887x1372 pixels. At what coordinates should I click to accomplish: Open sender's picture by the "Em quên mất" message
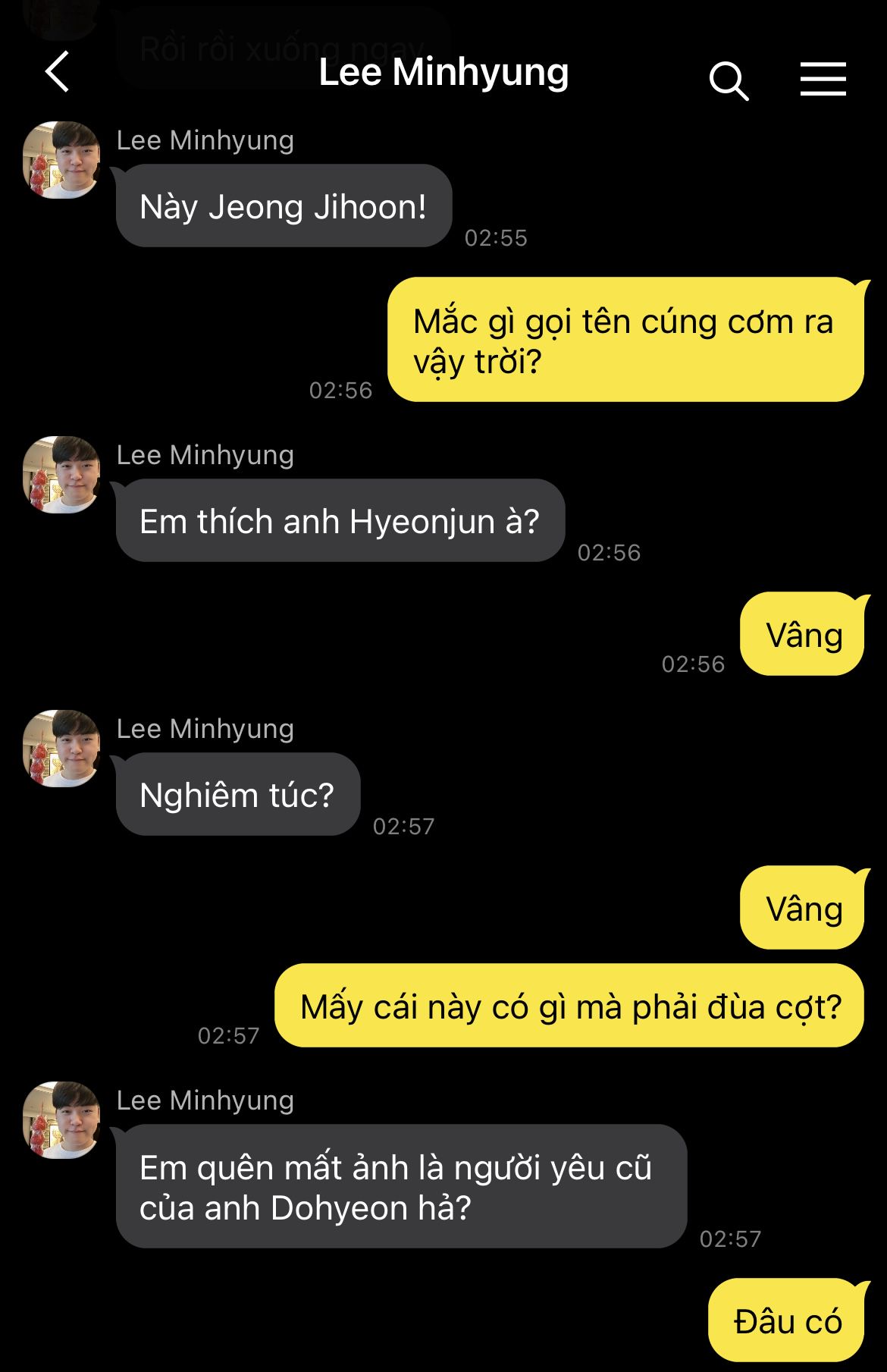coord(62,1120)
